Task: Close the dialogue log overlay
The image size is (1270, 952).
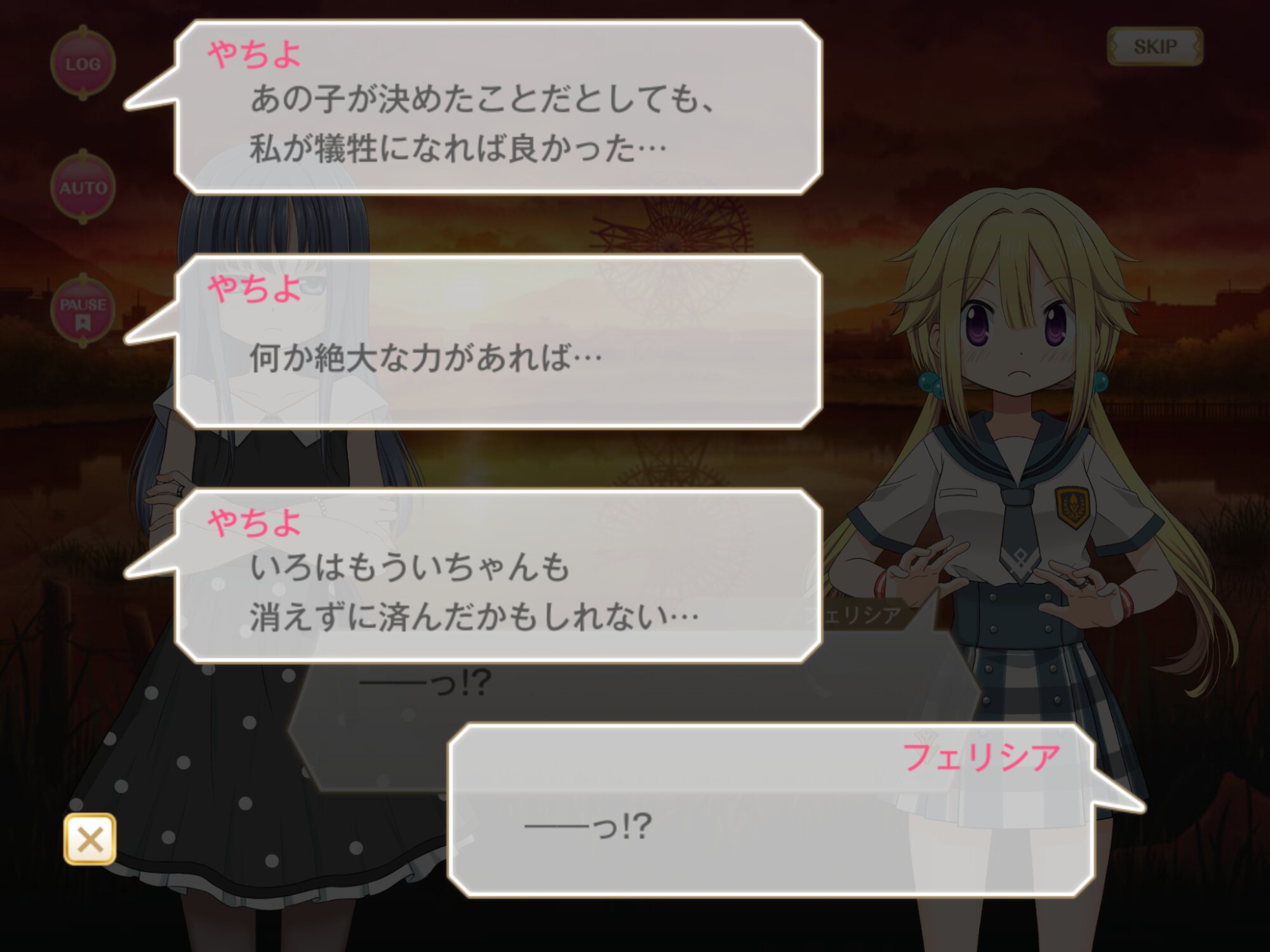Action: [x=90, y=839]
